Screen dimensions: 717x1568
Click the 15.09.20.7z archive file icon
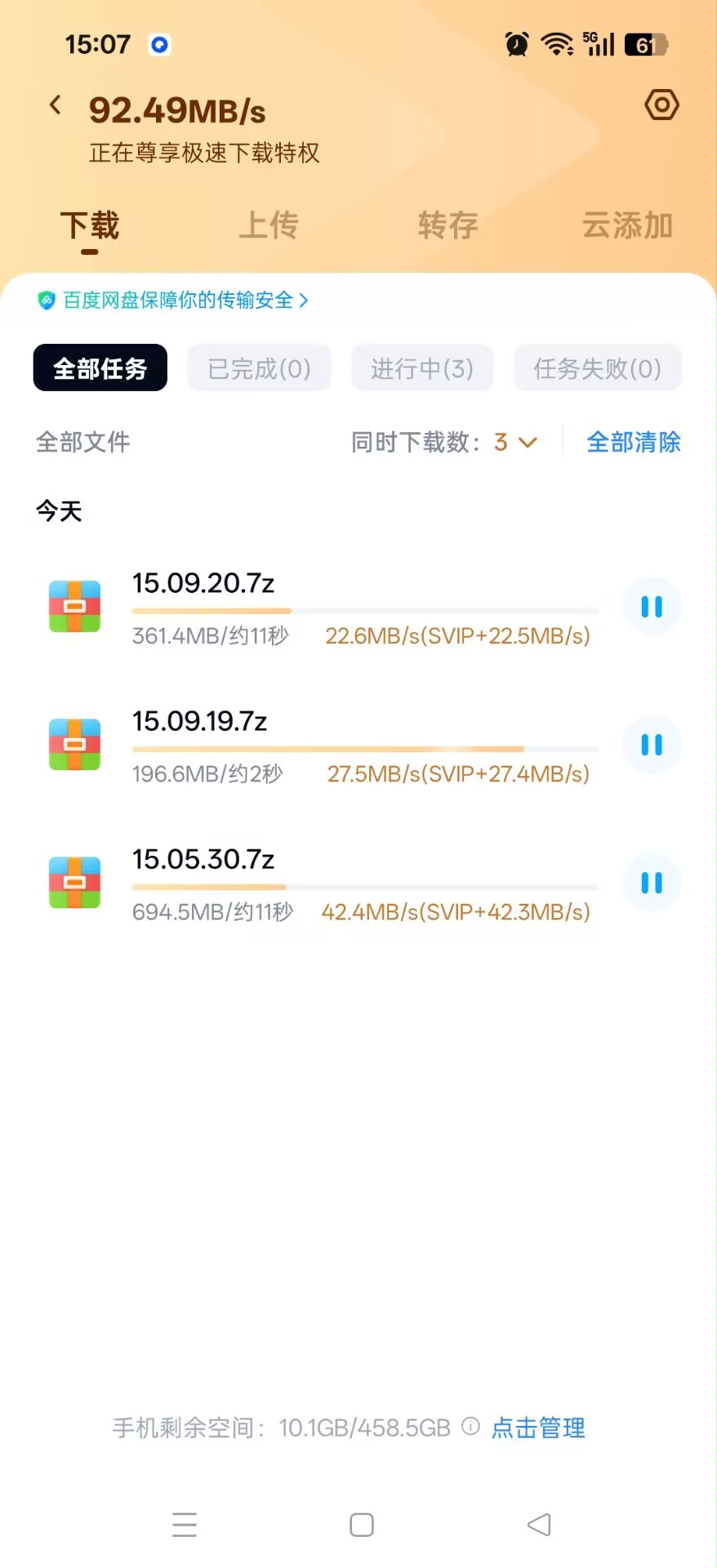tap(74, 606)
